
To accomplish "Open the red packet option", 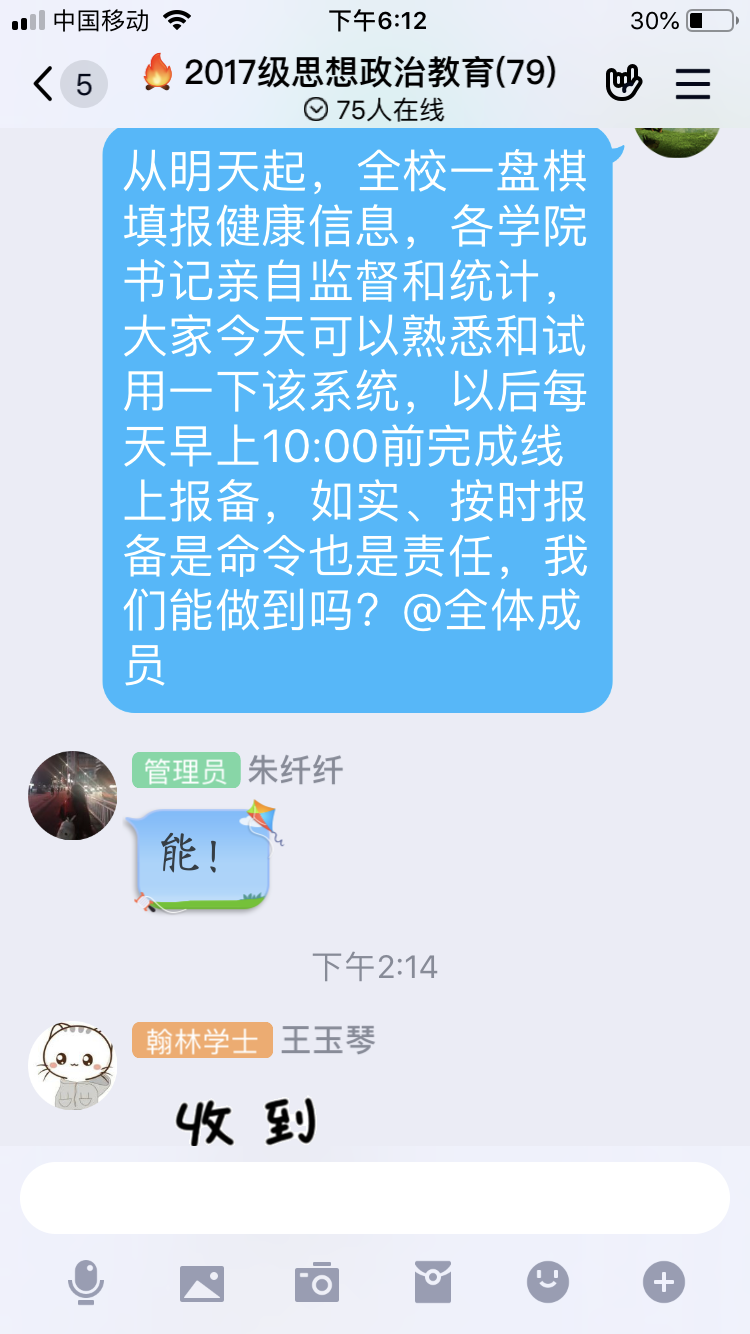I will [x=433, y=1282].
